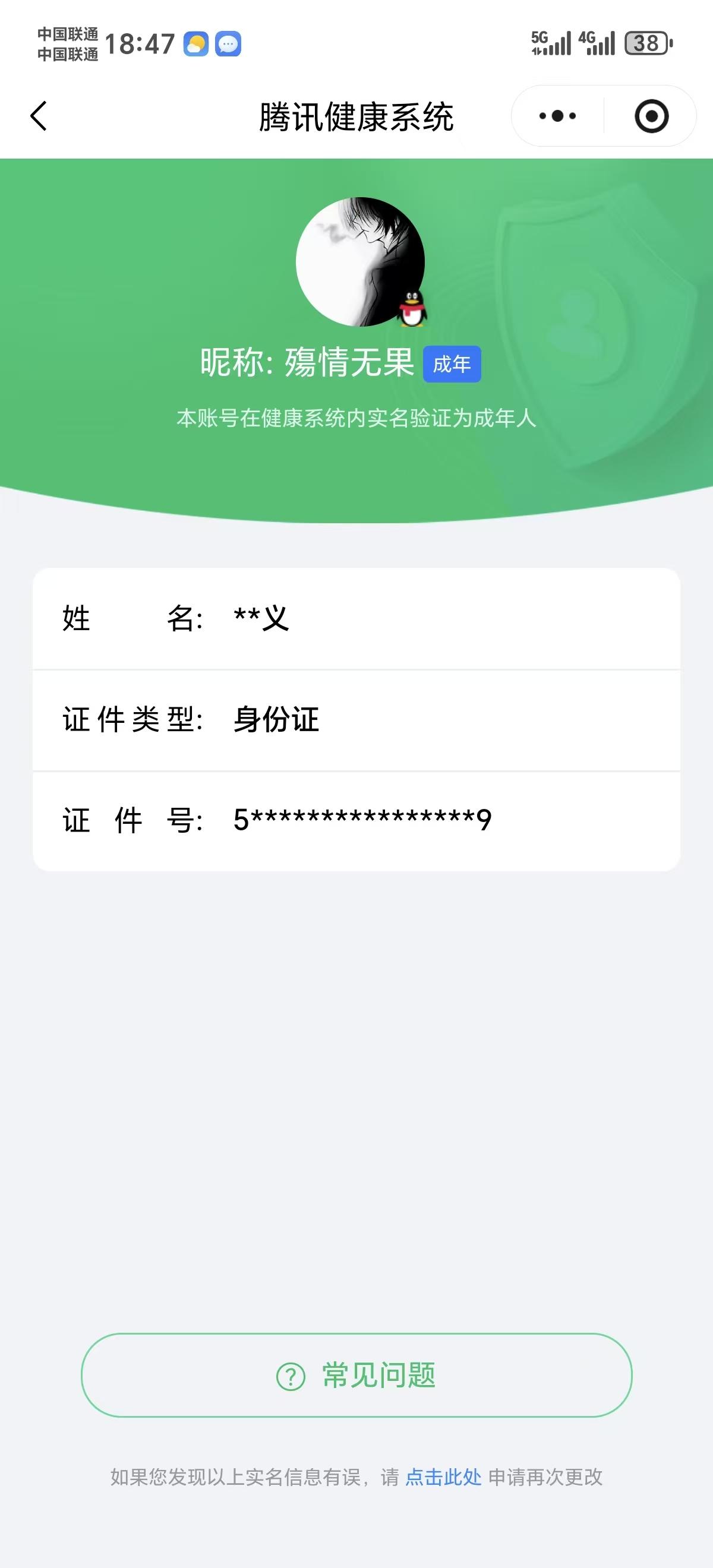This screenshot has height=1568, width=713.
Task: Tap the messages bubble icon in status bar
Action: point(229,45)
